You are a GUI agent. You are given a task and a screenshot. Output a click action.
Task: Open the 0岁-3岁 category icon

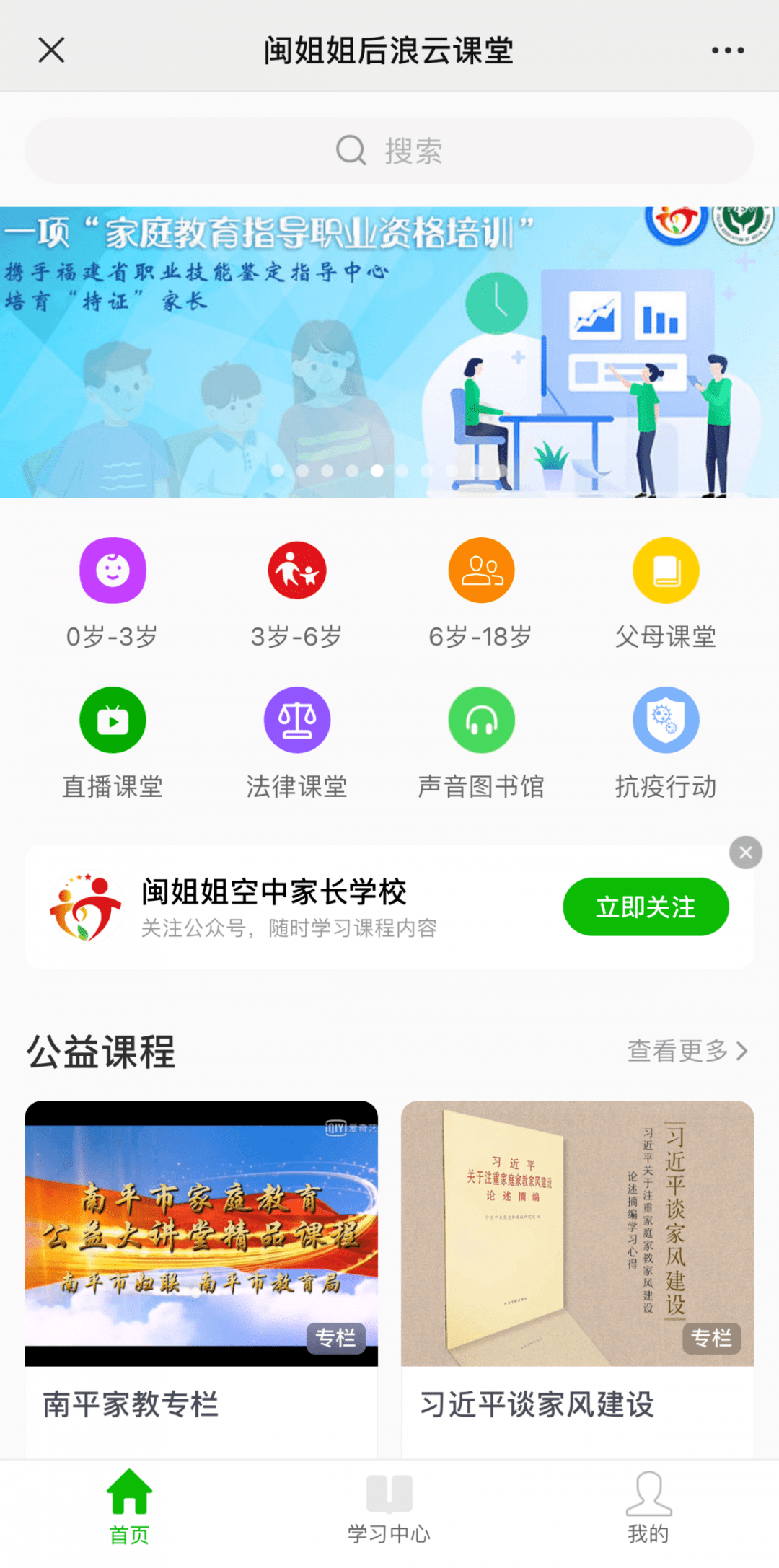point(112,570)
